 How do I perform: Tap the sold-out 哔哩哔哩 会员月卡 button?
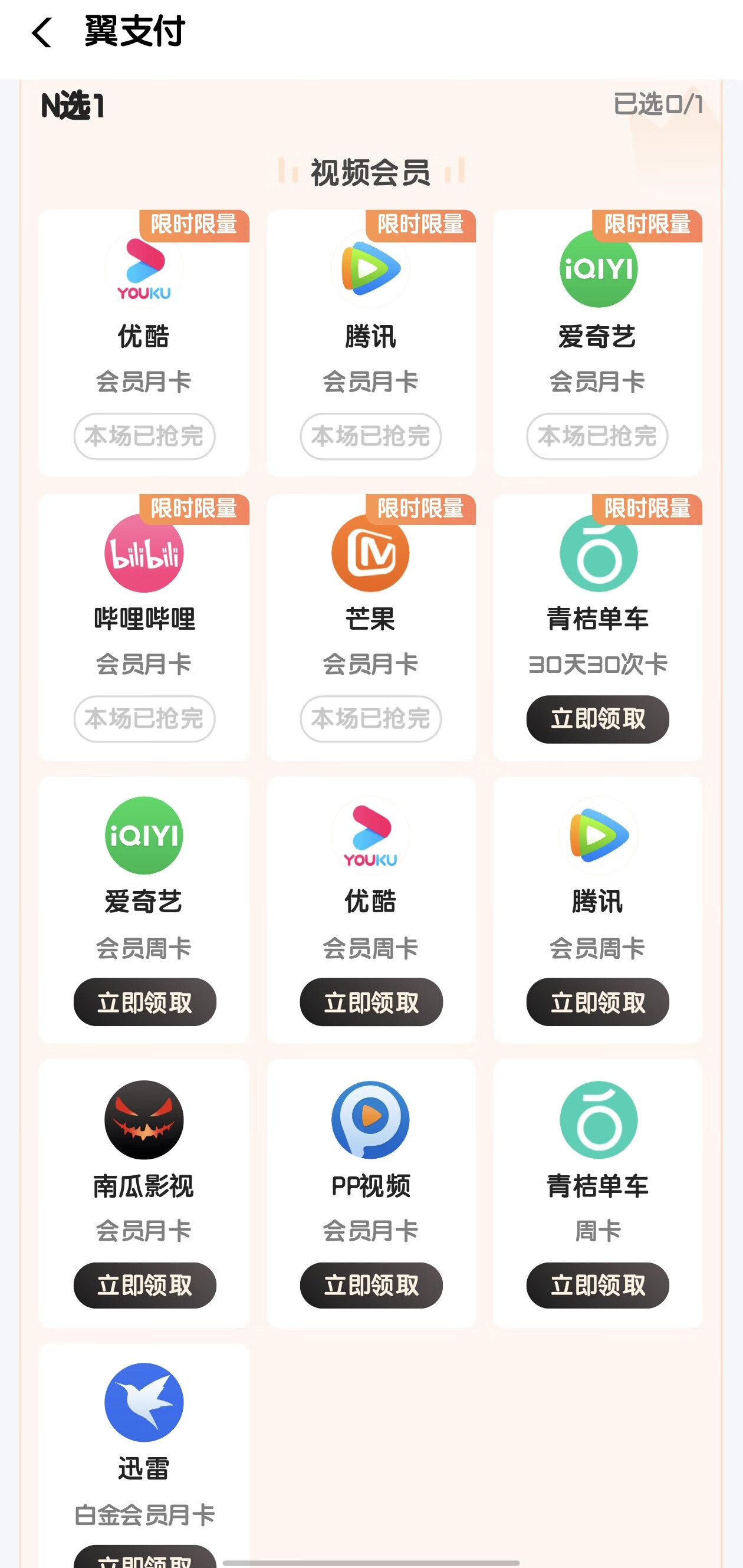coord(144,719)
